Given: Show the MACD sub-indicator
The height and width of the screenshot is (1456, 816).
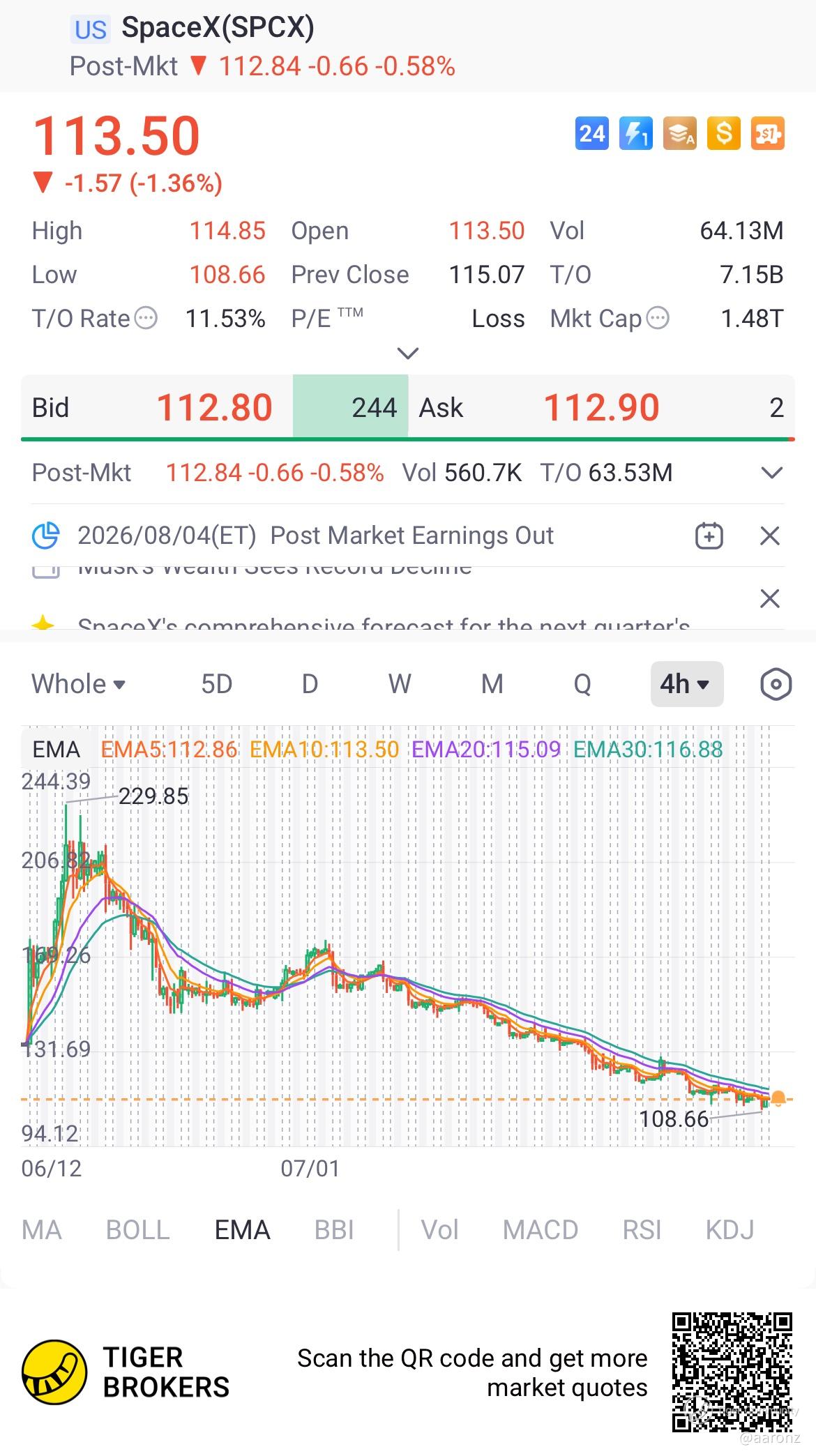Looking at the screenshot, I should [541, 1229].
